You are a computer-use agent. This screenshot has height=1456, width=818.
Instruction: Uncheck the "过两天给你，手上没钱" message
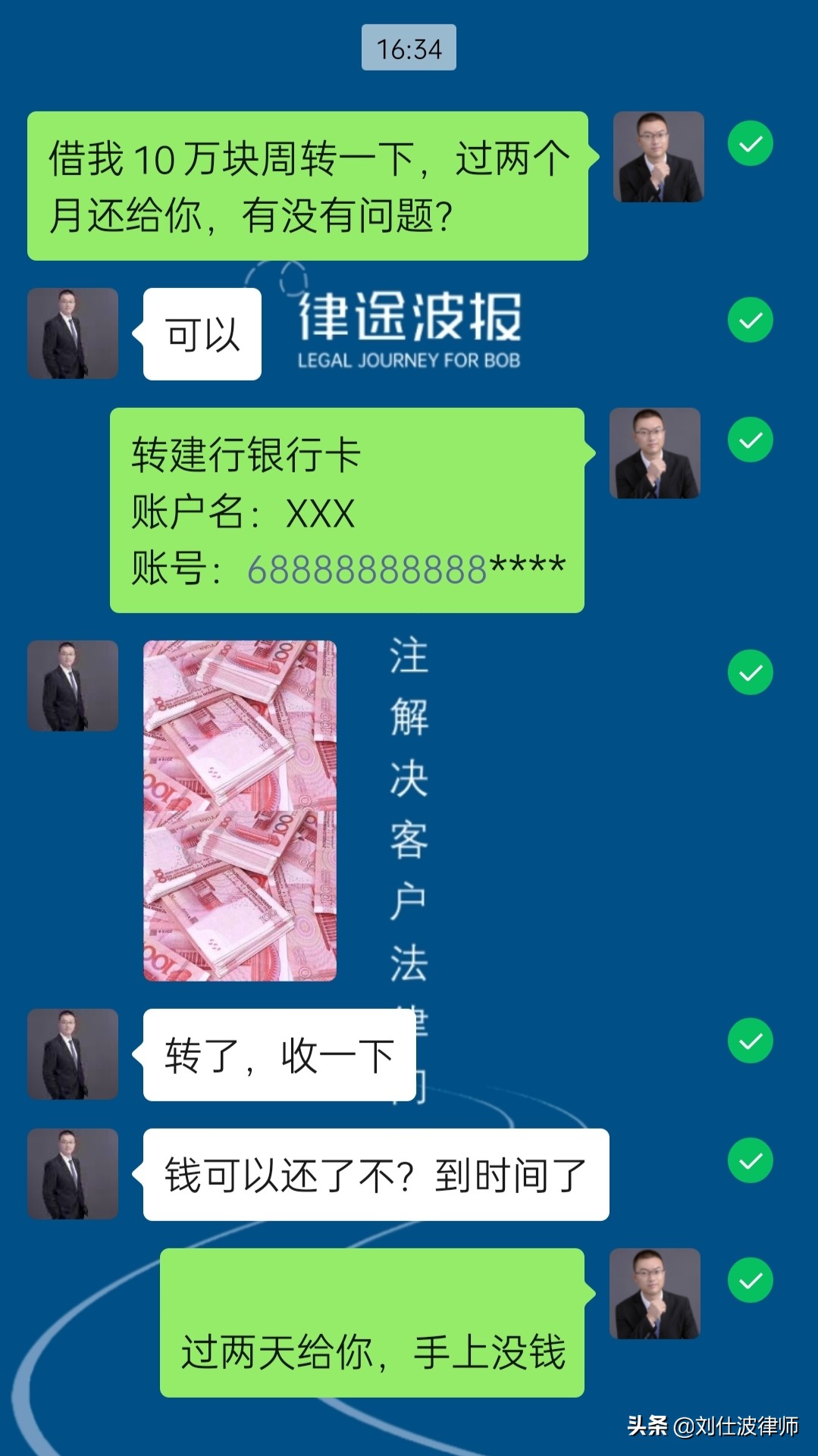click(750, 1280)
